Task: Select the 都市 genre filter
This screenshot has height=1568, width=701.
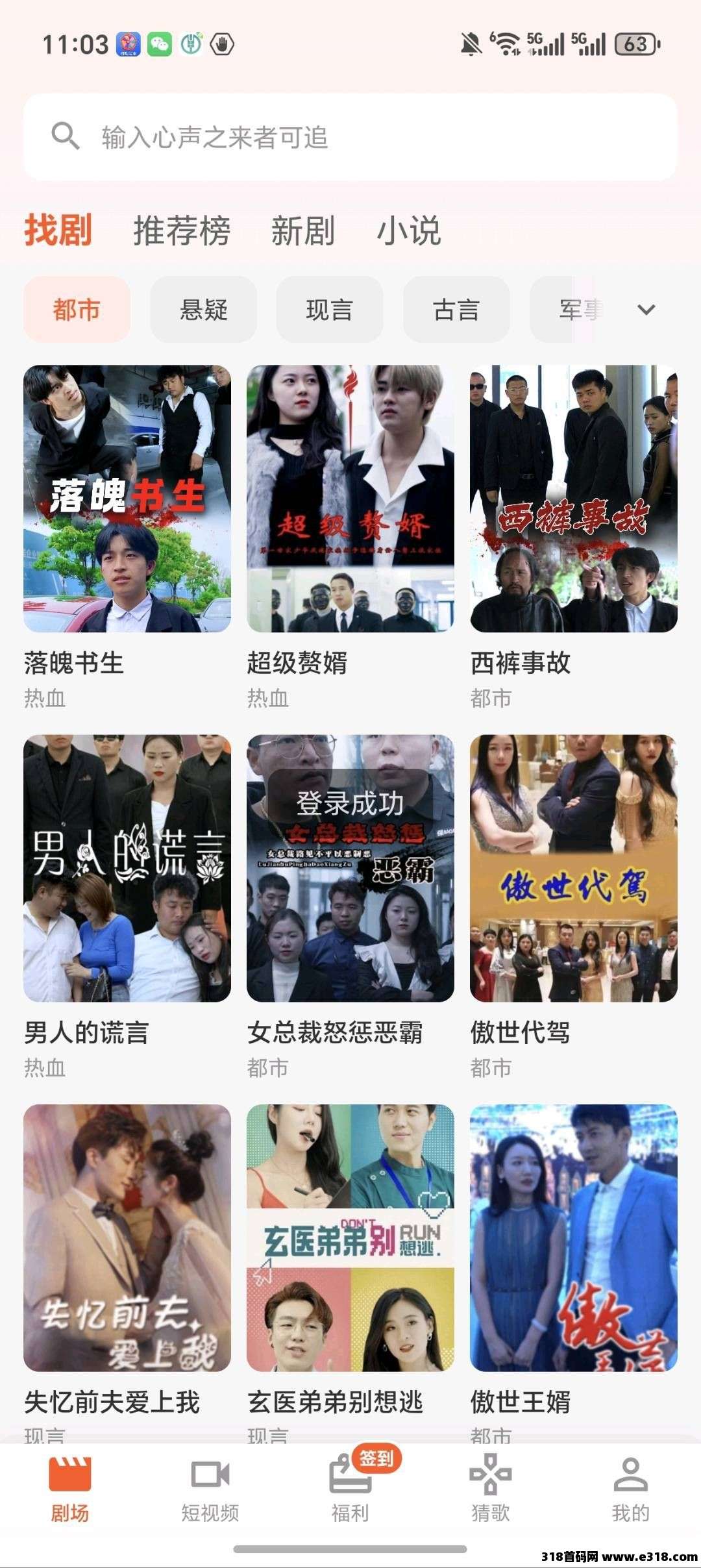Action: [77, 310]
